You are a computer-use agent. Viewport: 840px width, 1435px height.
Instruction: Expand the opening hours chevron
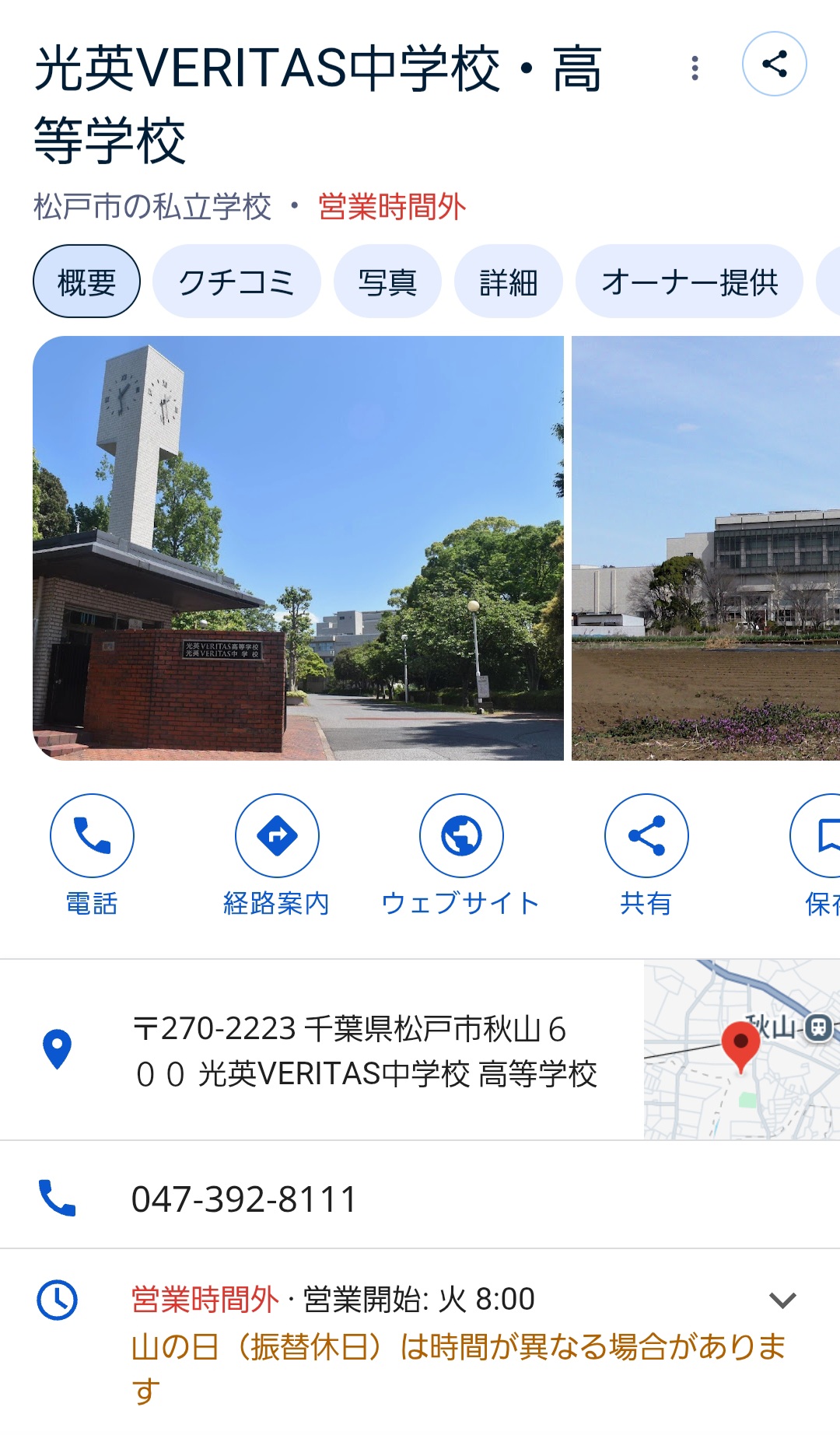click(x=782, y=1300)
